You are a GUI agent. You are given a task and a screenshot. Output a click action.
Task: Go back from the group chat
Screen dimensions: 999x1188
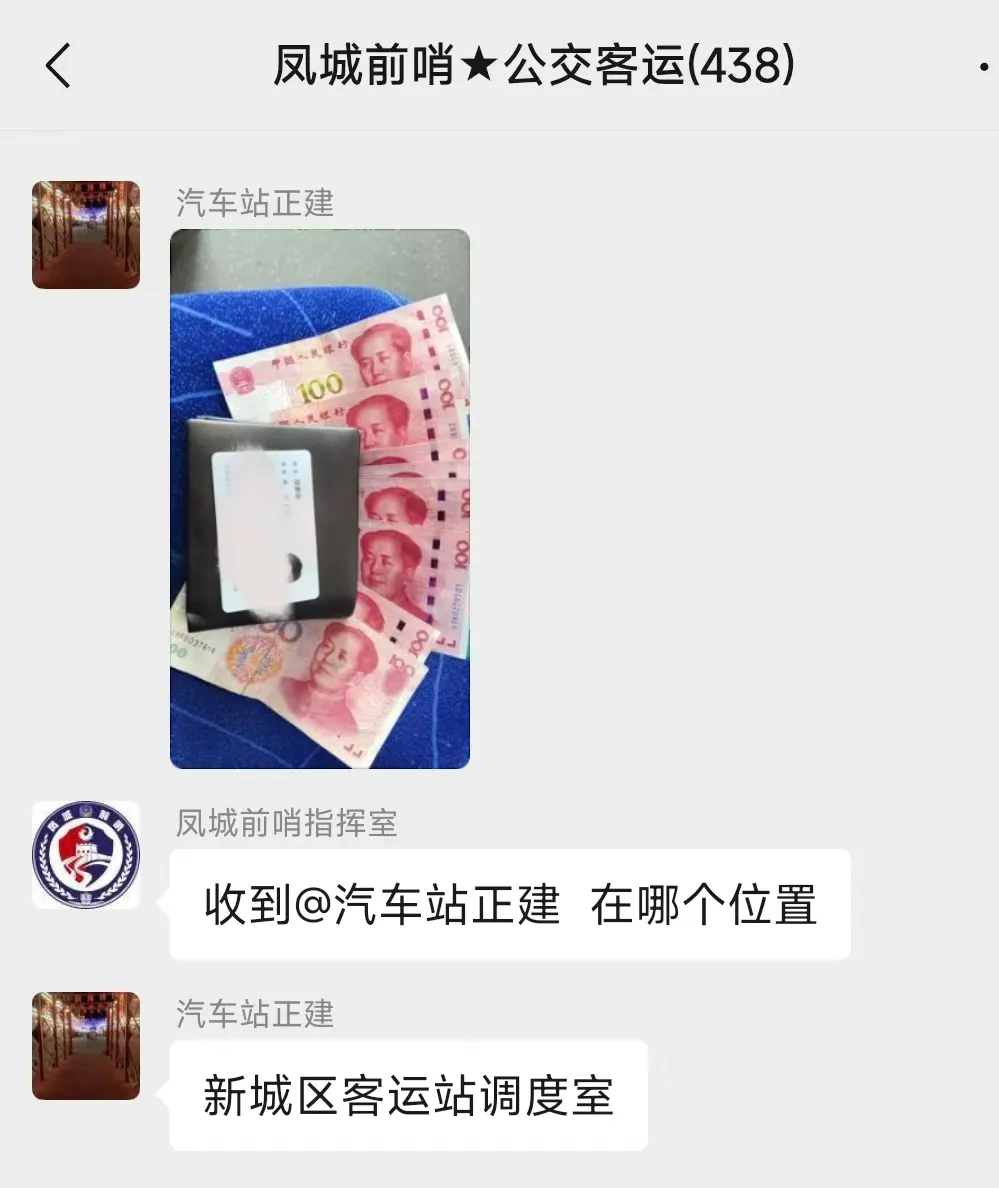(58, 66)
